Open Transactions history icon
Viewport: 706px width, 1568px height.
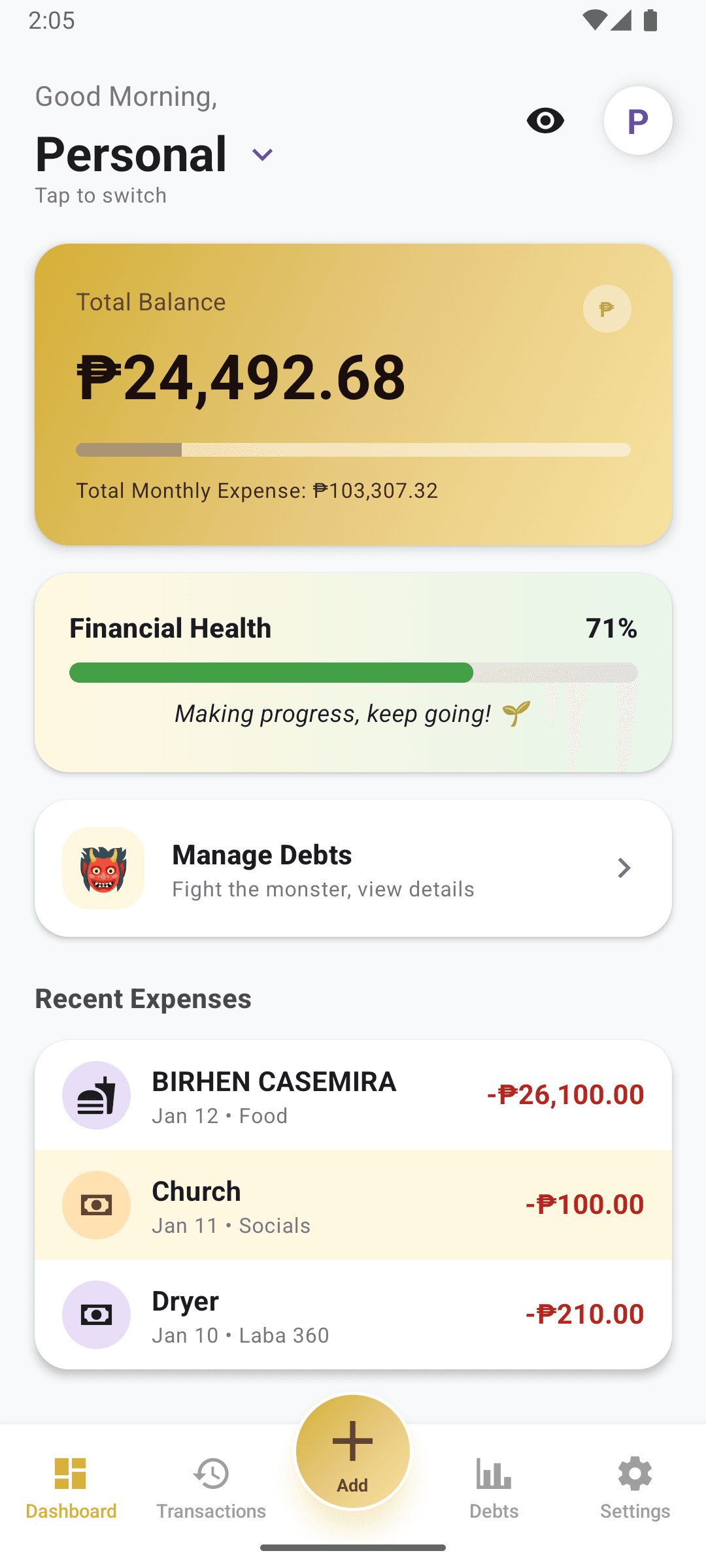pyautogui.click(x=210, y=1473)
